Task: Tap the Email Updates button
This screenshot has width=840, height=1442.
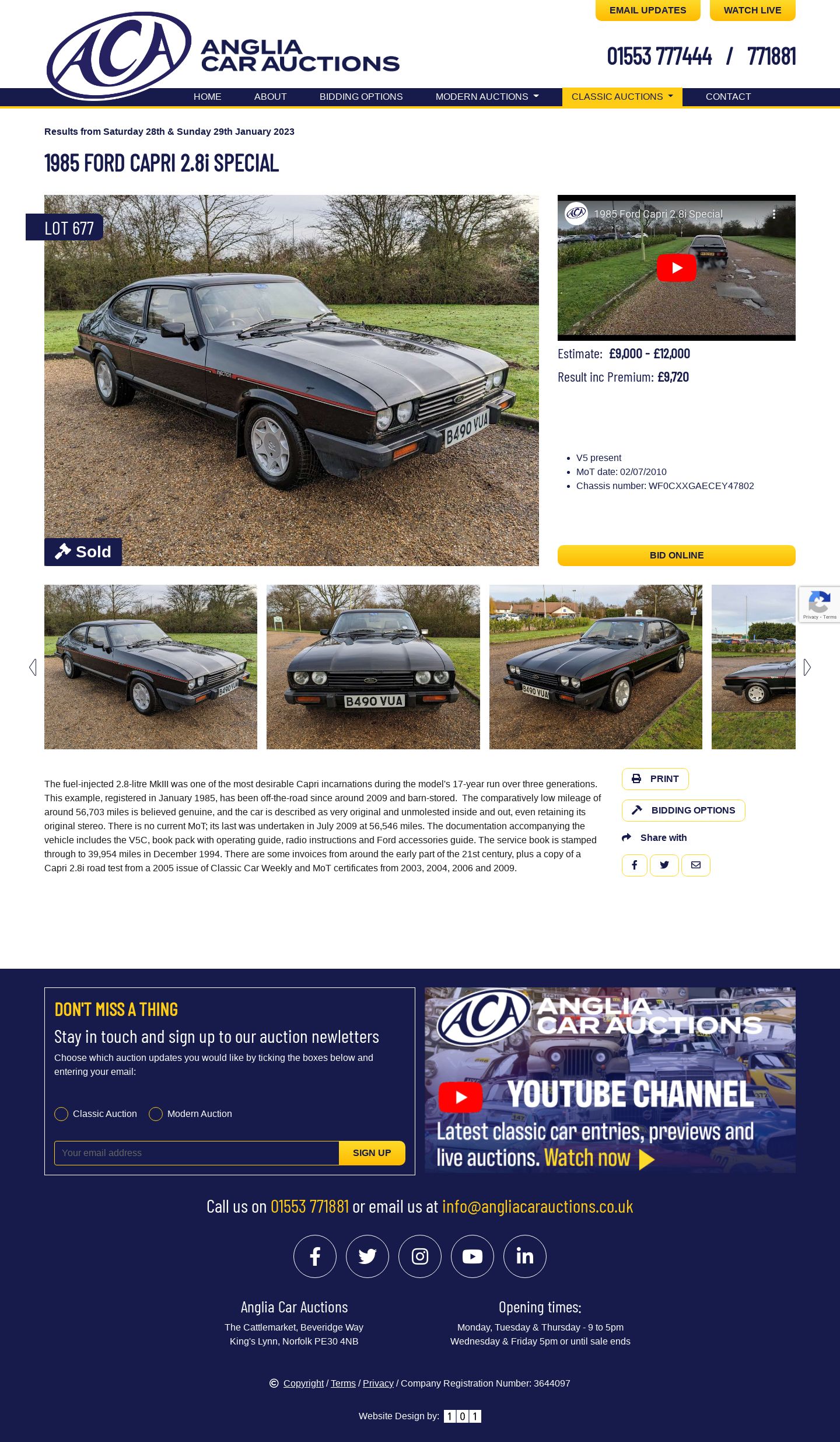Action: [647, 10]
